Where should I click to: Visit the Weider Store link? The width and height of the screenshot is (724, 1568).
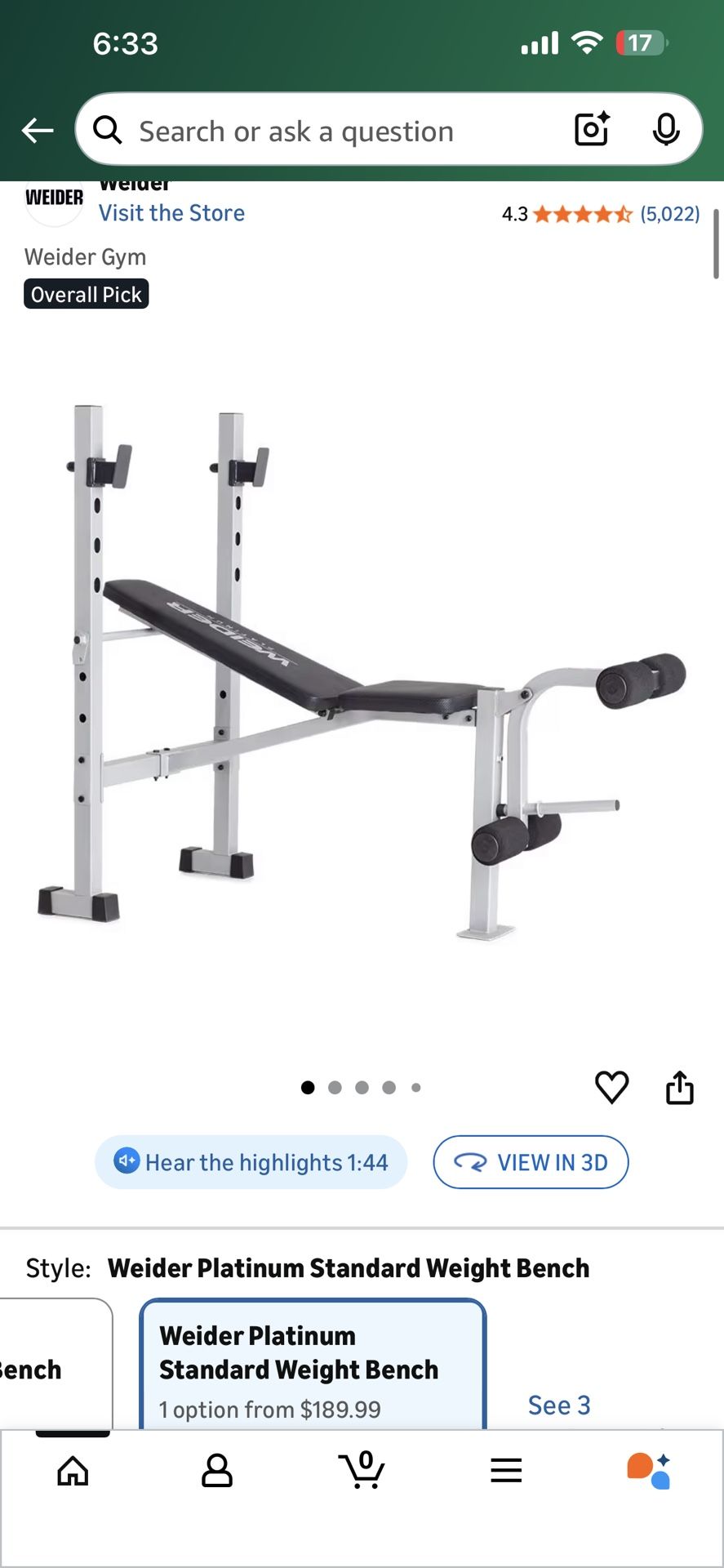[x=171, y=213]
